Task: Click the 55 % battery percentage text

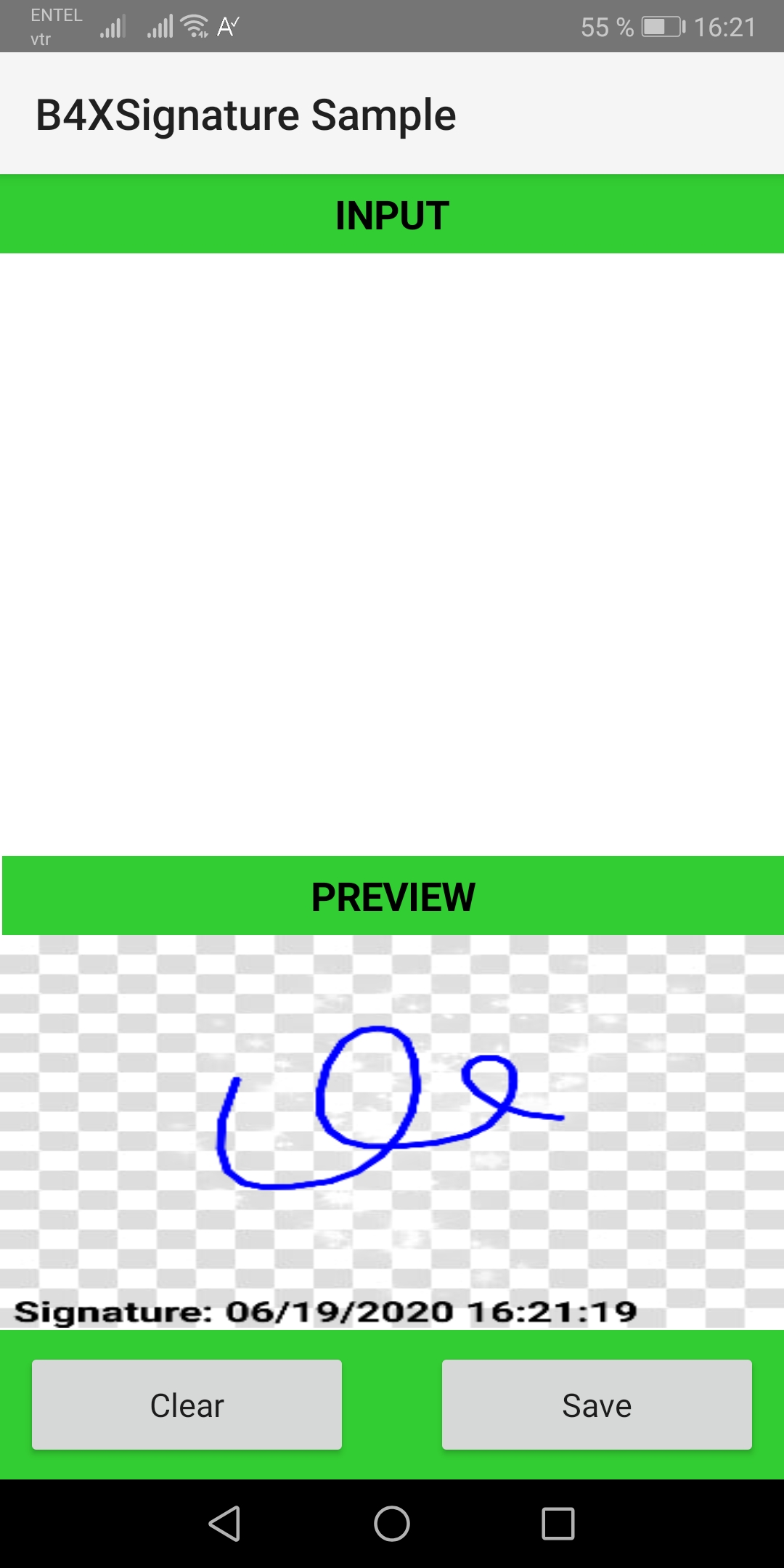Action: click(x=607, y=26)
